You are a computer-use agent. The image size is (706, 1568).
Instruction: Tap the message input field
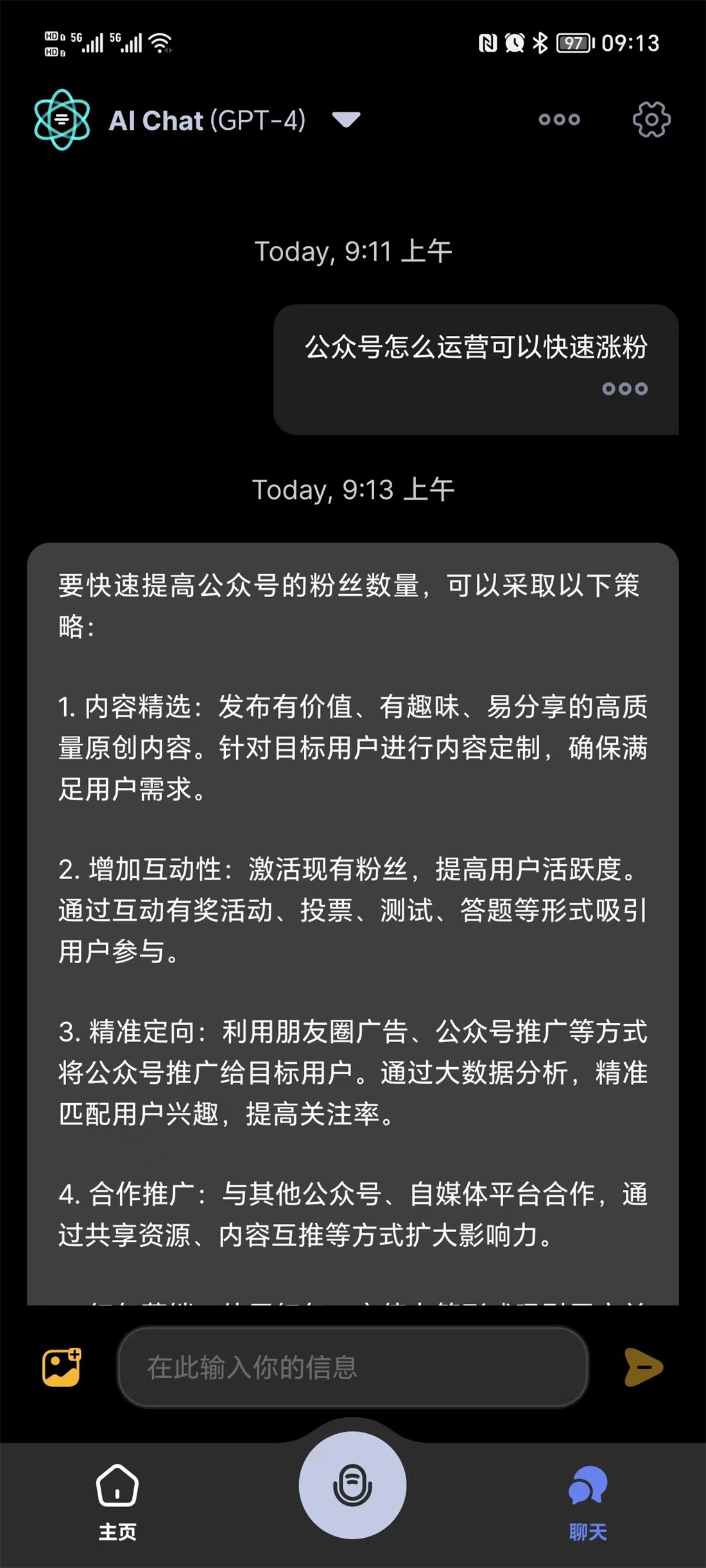(353, 1367)
